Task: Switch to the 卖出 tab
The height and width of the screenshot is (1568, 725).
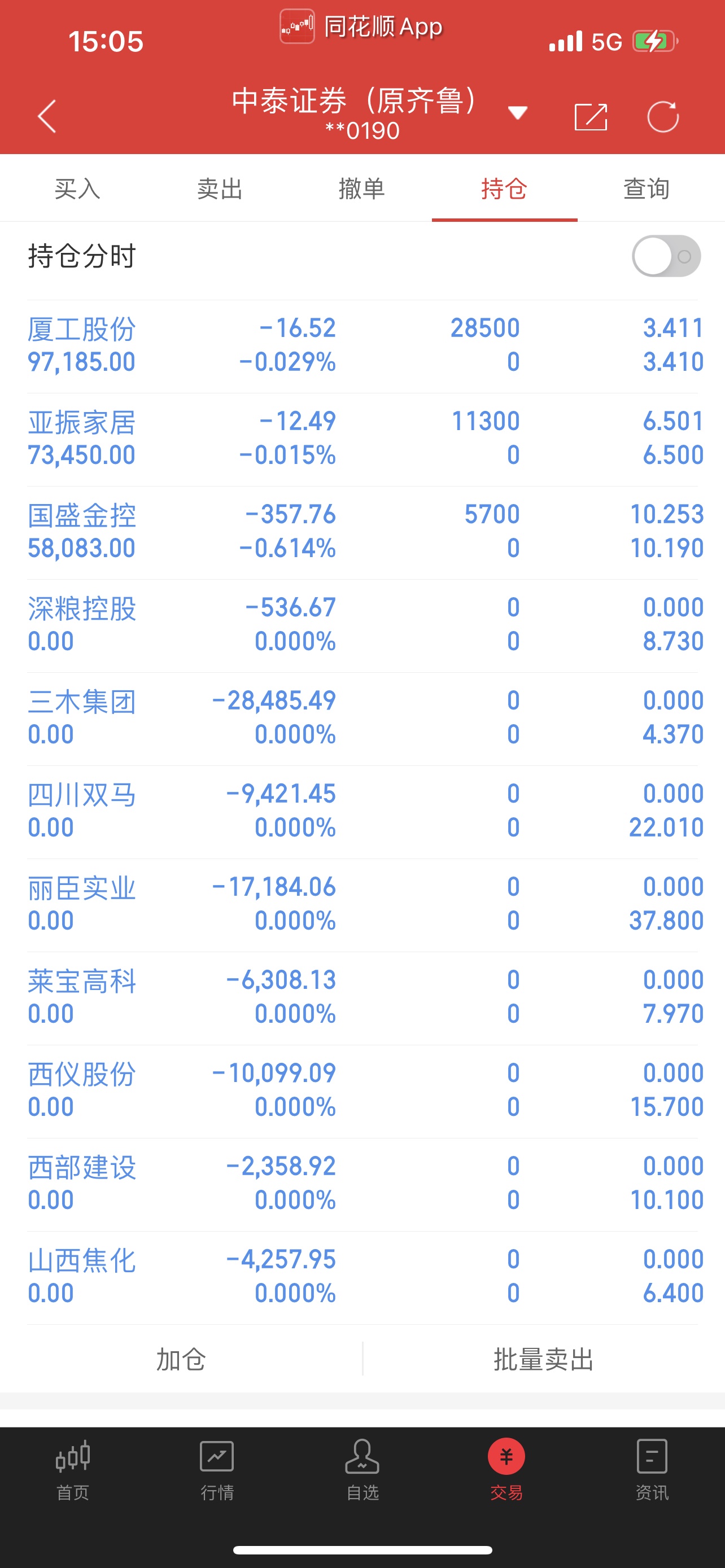Action: coord(220,189)
